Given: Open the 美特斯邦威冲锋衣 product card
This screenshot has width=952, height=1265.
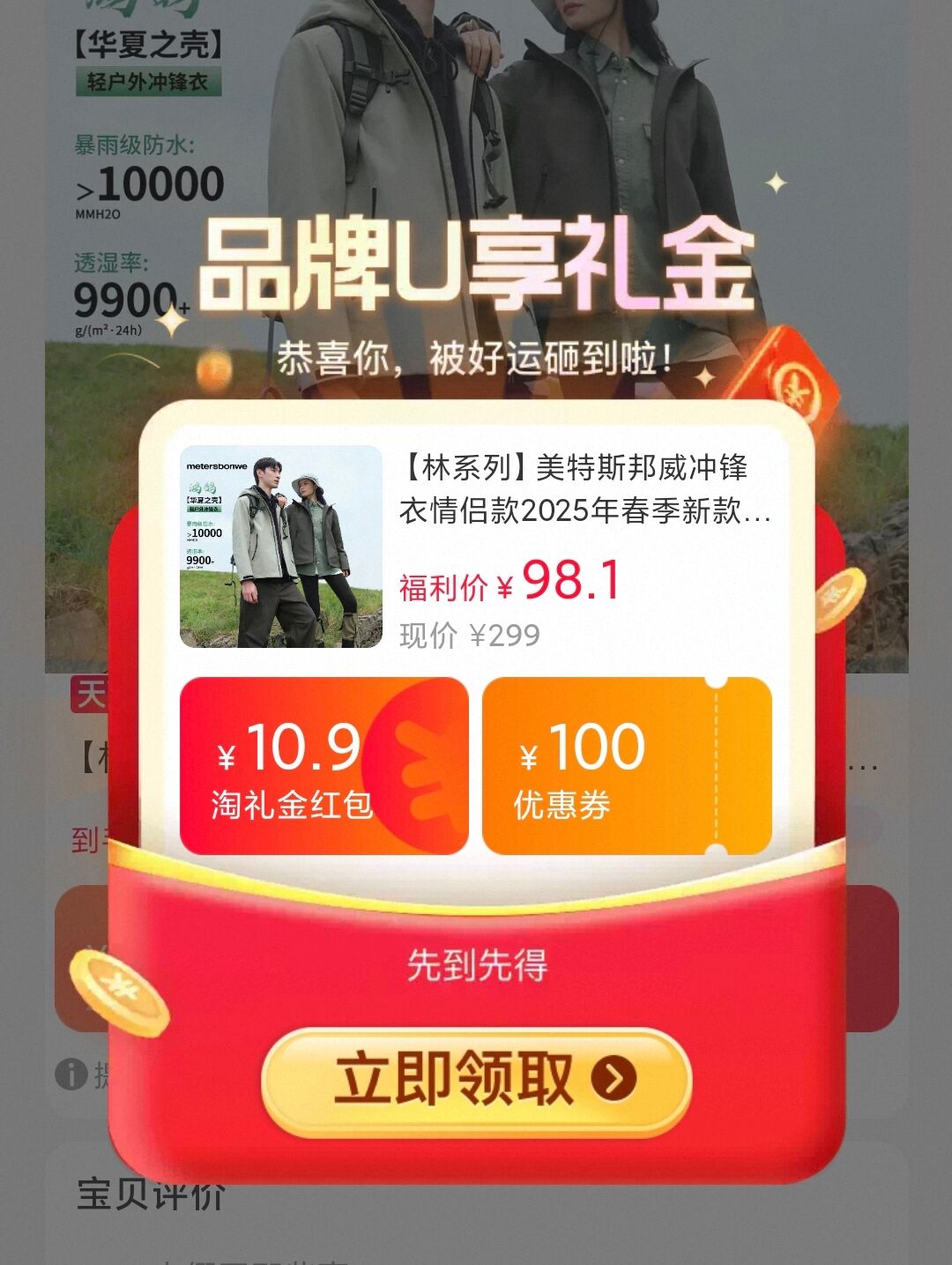Looking at the screenshot, I should point(476,547).
